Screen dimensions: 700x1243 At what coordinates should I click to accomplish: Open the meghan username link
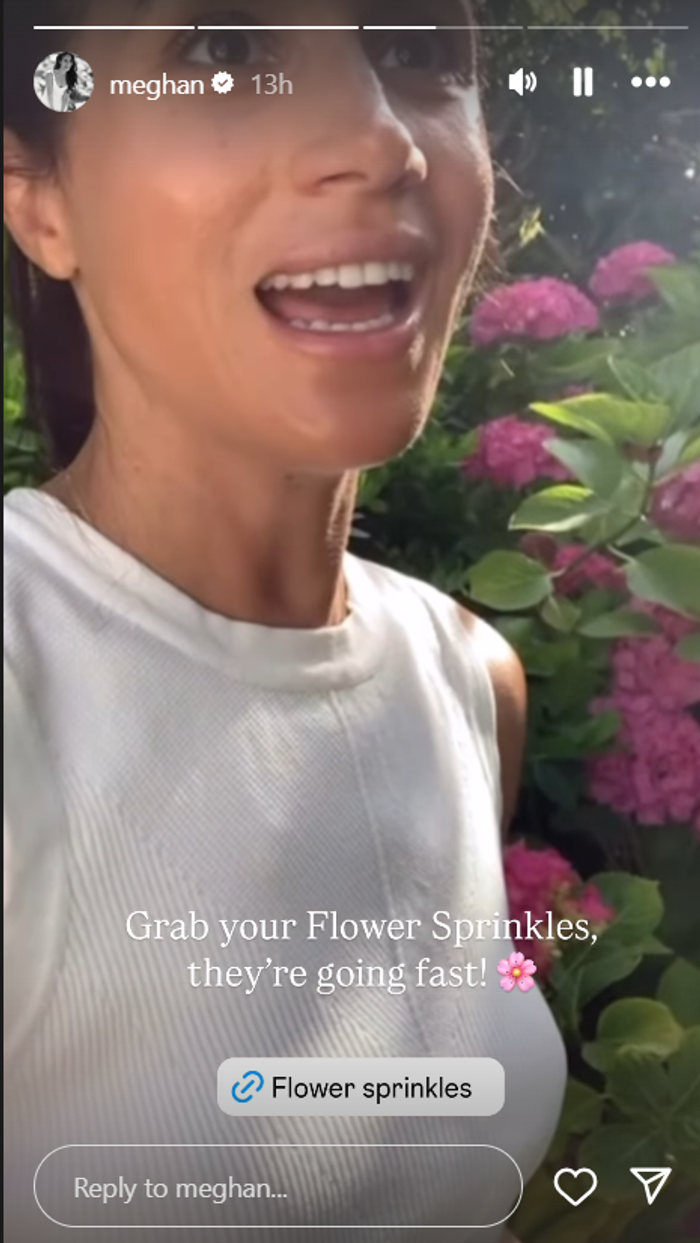coord(155,84)
